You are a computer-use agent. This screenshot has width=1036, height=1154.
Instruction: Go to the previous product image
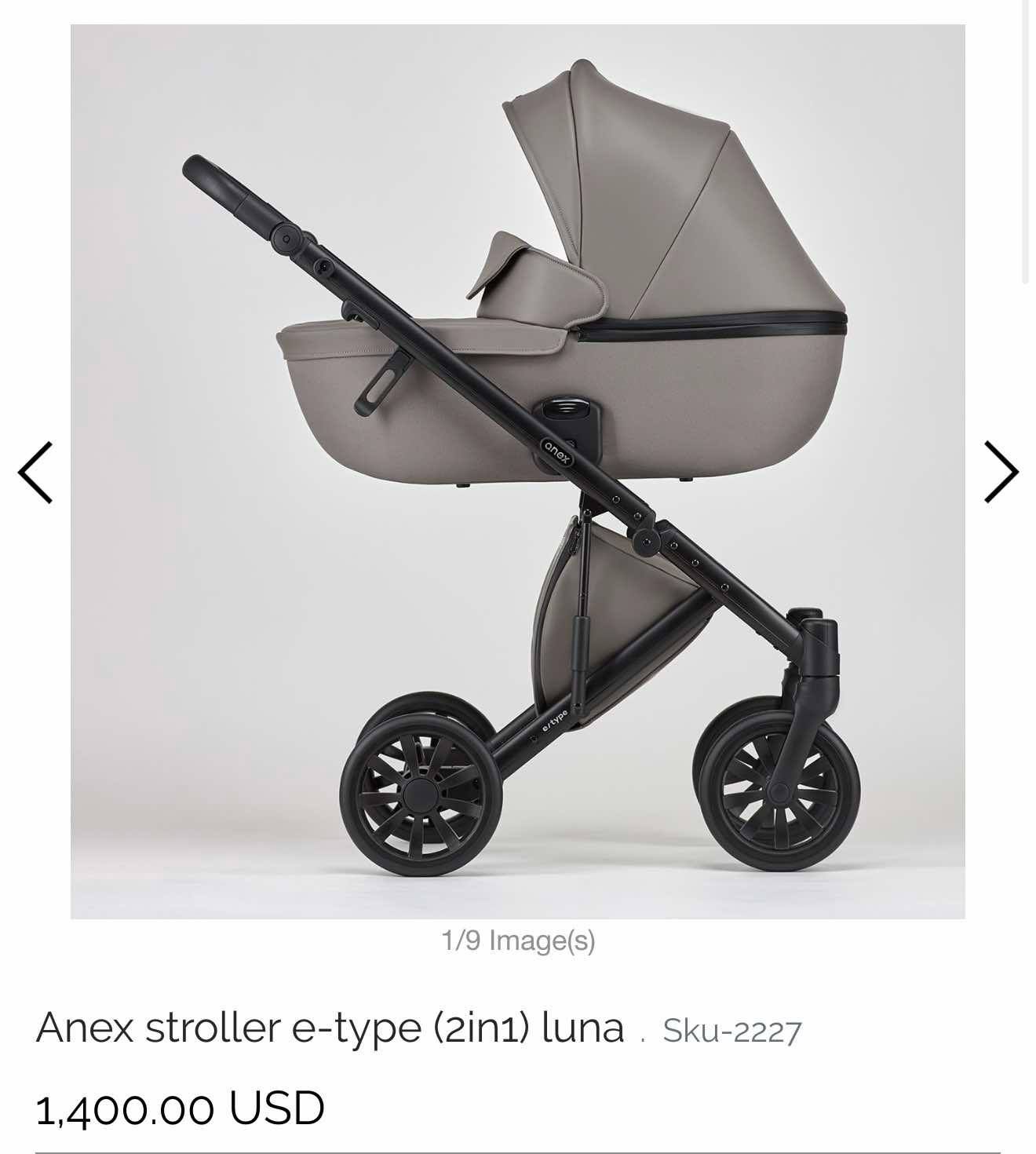[x=35, y=472]
